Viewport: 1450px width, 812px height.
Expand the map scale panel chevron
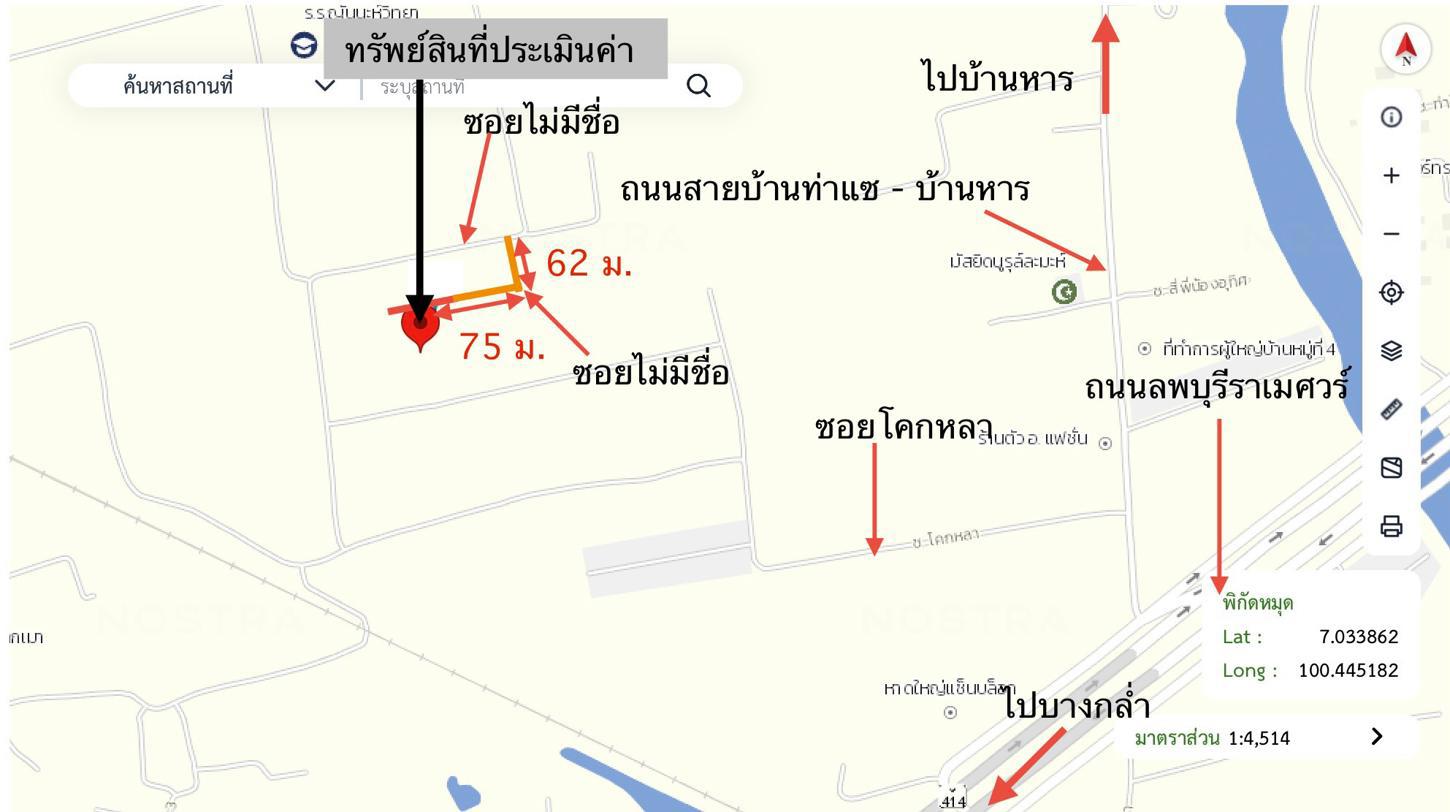(x=1378, y=737)
